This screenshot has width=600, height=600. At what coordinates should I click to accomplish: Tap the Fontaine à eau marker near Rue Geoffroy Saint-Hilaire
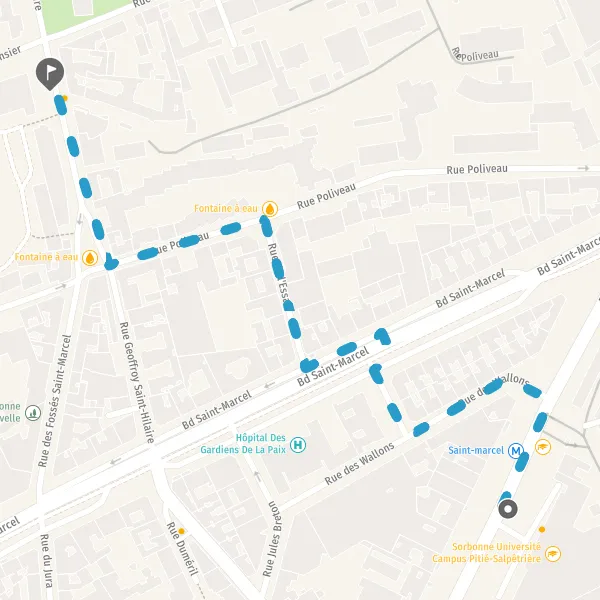pyautogui.click(x=90, y=258)
